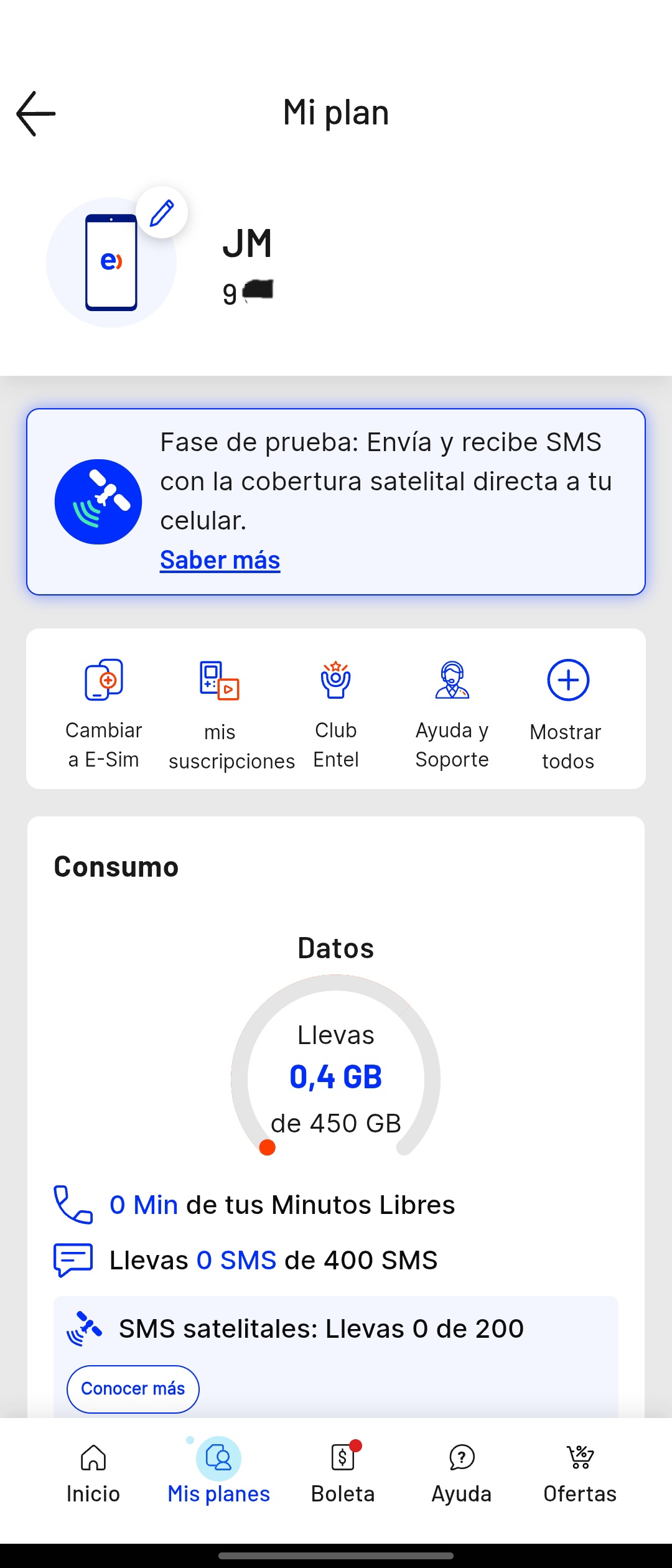Open the Inicio home icon

[x=93, y=1459]
